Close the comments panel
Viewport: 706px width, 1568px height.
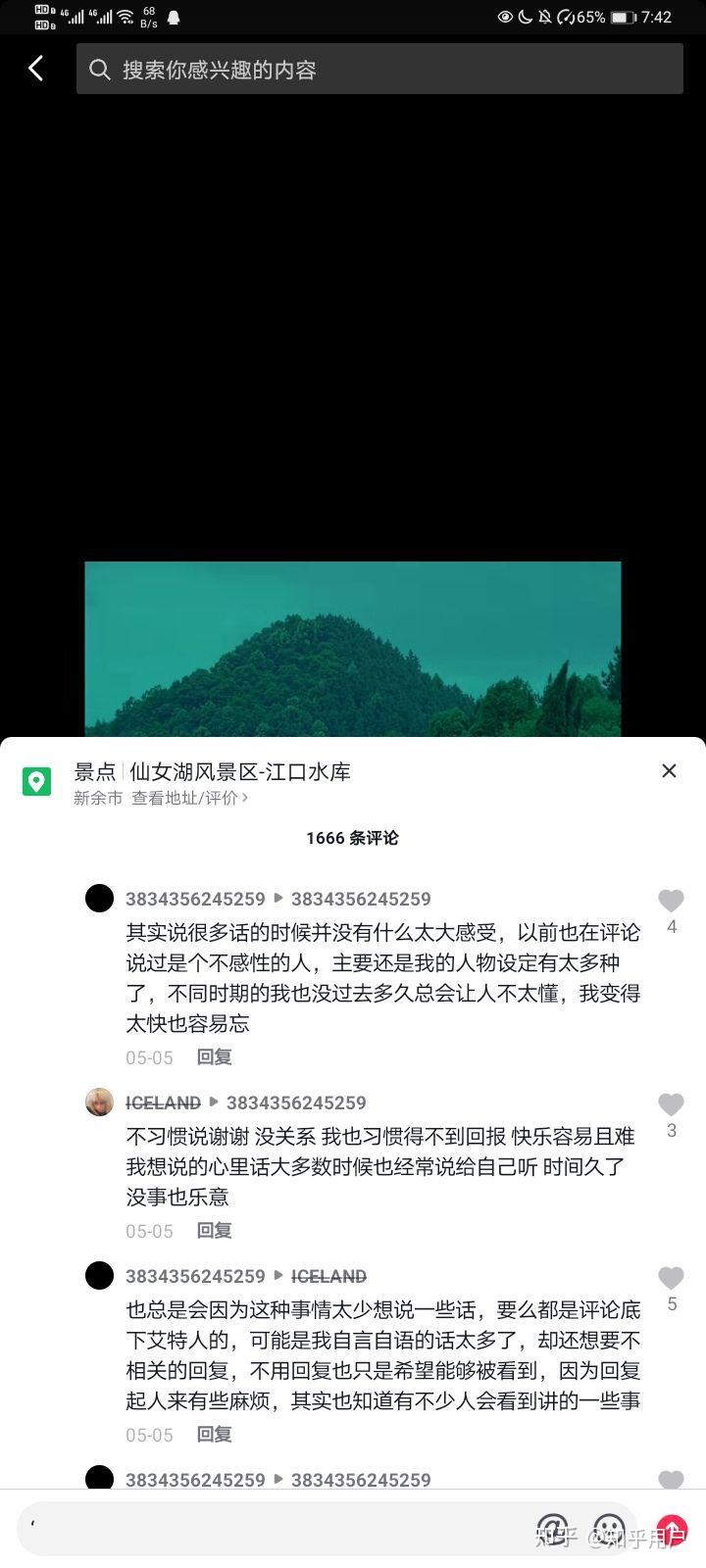pyautogui.click(x=670, y=771)
